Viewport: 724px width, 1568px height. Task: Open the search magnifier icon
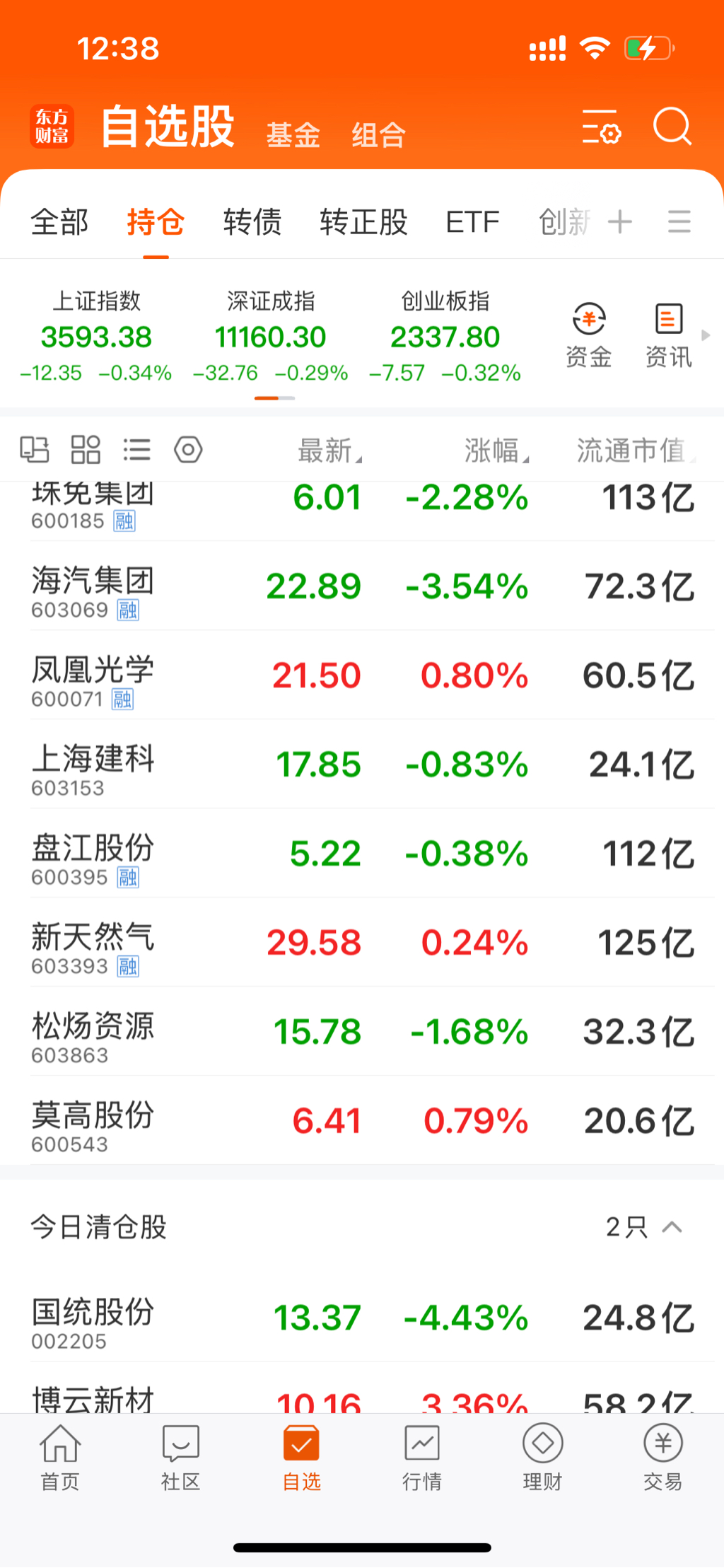pyautogui.click(x=672, y=127)
